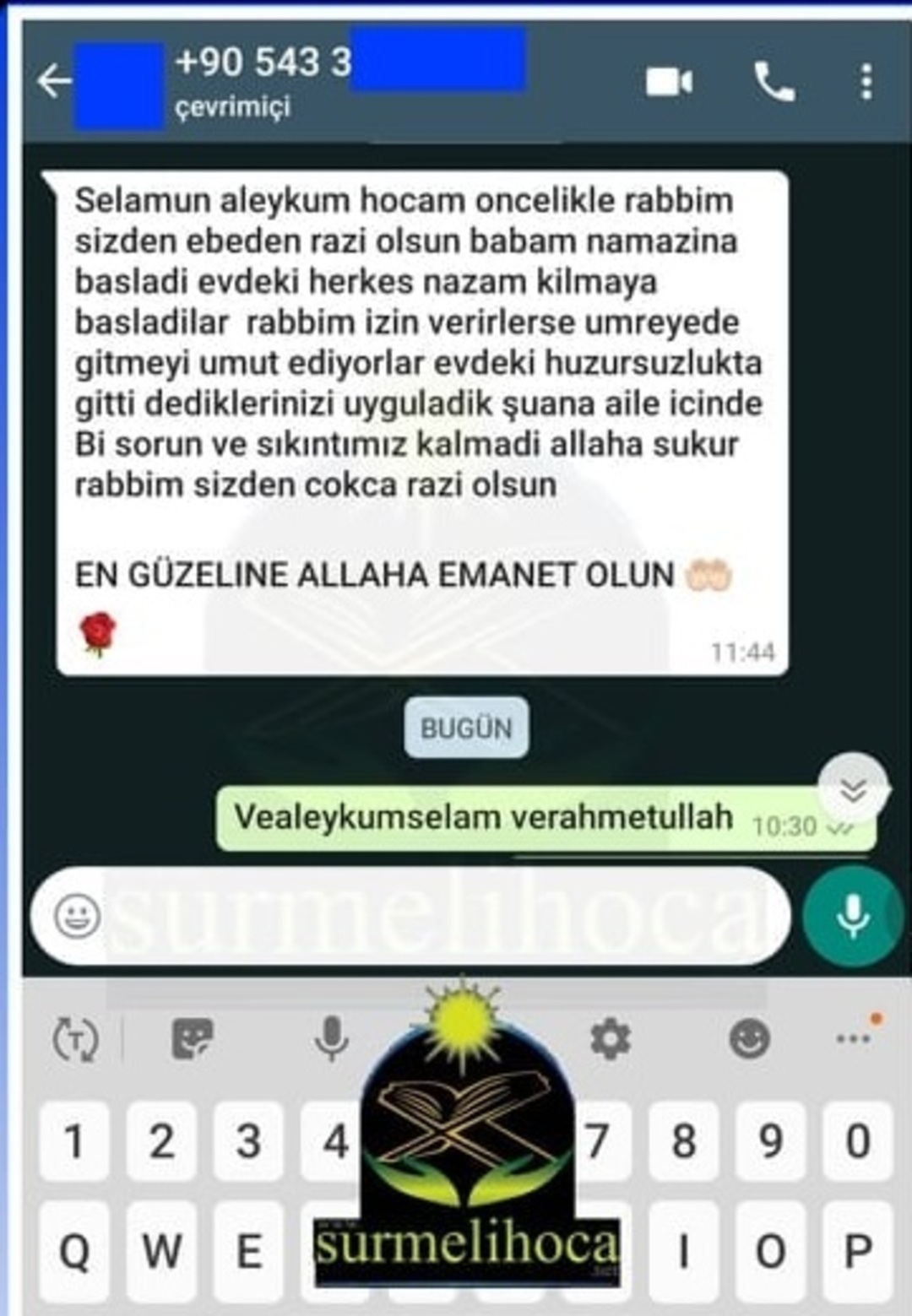This screenshot has height=1316, width=912.
Task: Open the chat overflow menu
Action: [x=866, y=82]
